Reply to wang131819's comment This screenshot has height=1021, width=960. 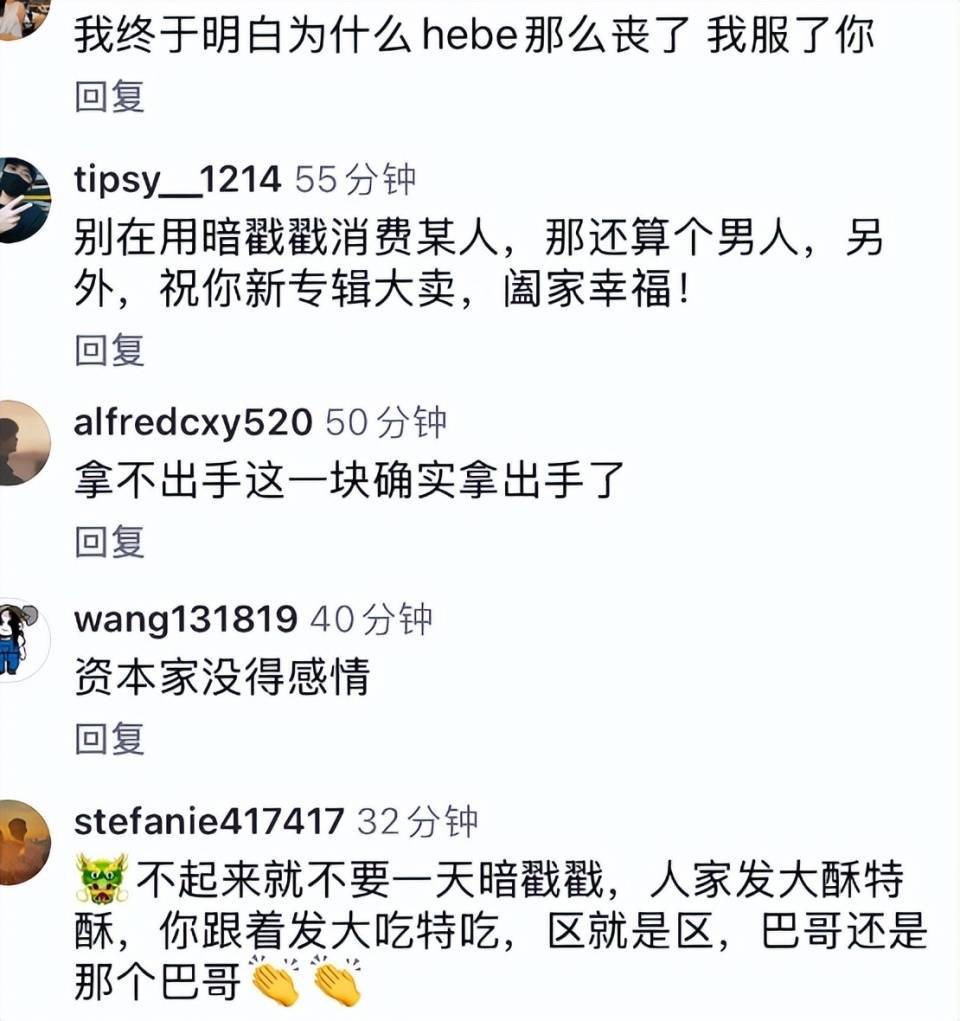click(x=110, y=739)
